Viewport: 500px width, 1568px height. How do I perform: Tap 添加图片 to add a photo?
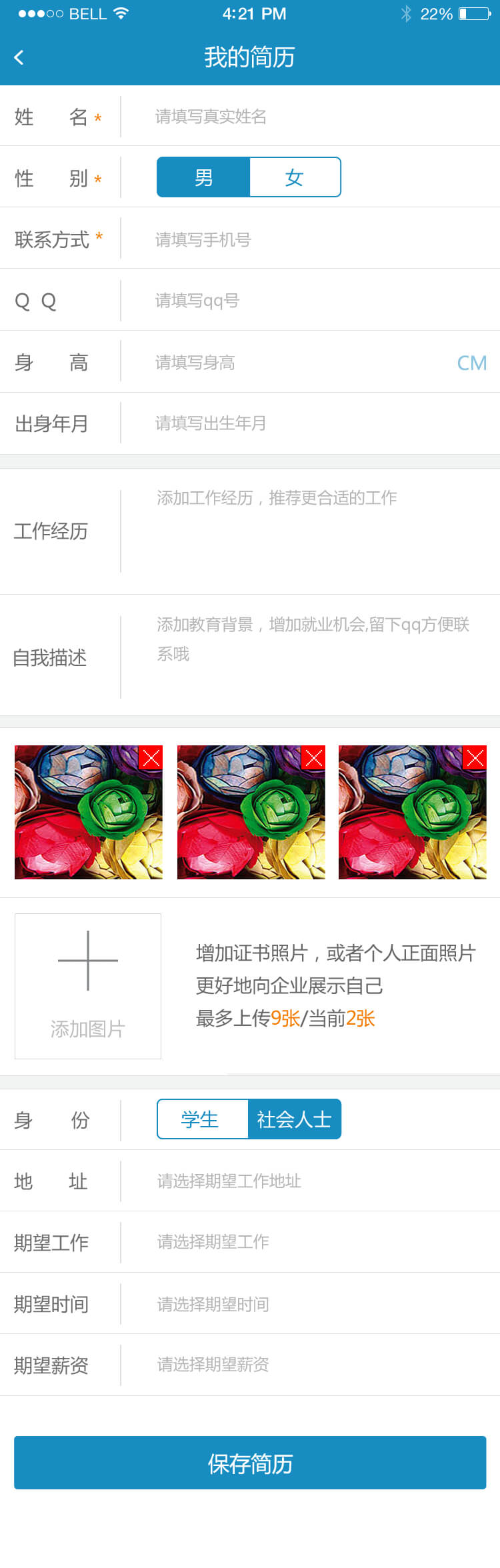point(88,985)
